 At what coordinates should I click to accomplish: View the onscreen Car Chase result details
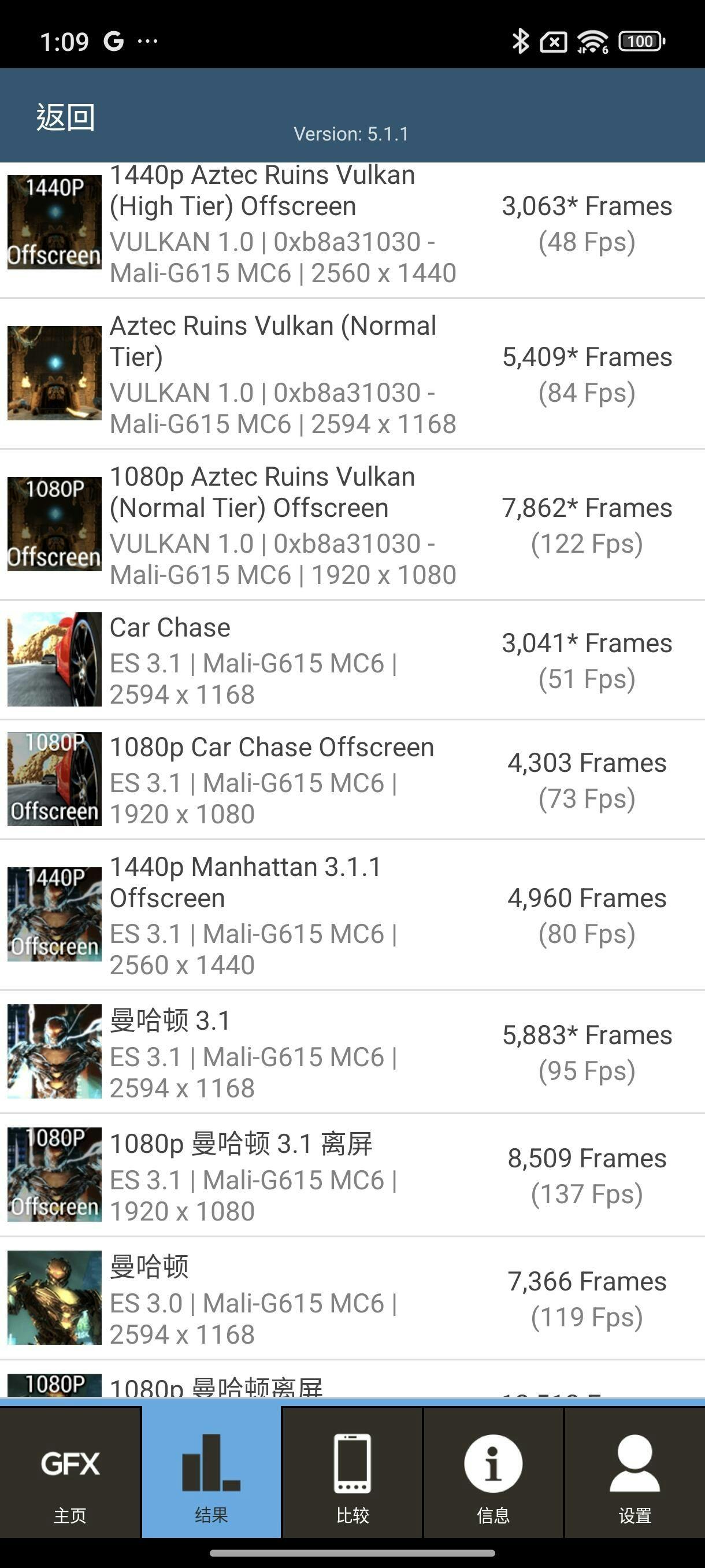[x=351, y=660]
